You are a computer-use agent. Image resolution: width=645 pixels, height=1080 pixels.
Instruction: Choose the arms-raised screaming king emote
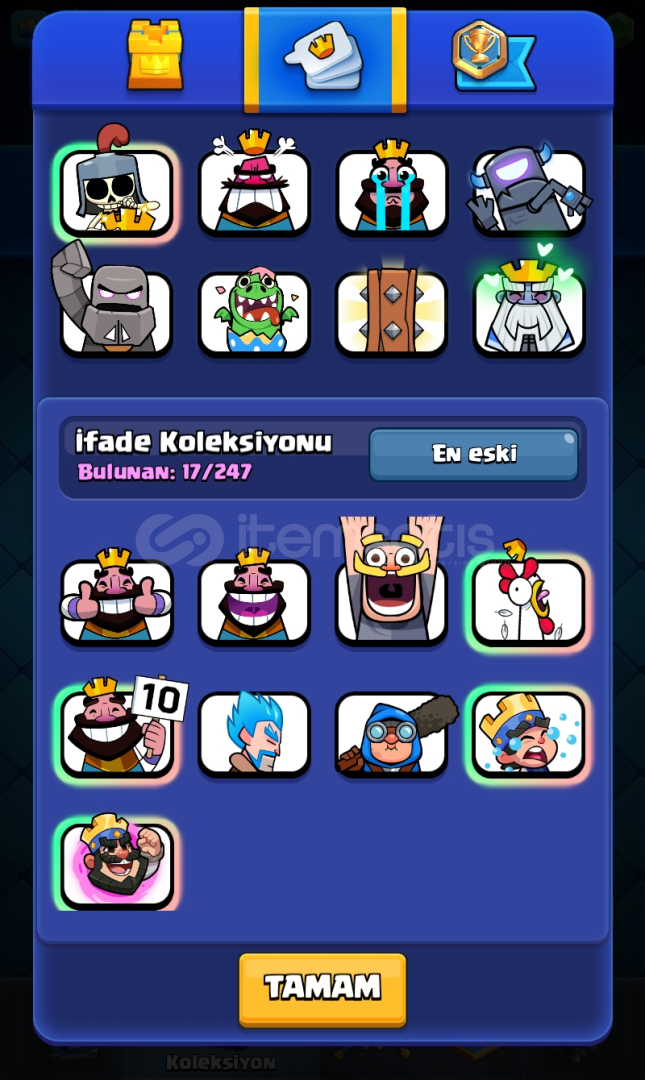391,590
